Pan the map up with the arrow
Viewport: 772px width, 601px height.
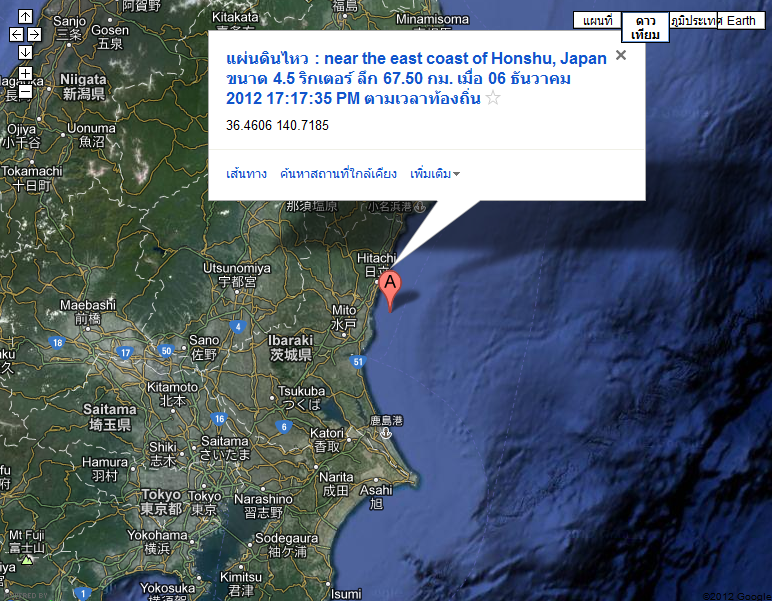25,17
